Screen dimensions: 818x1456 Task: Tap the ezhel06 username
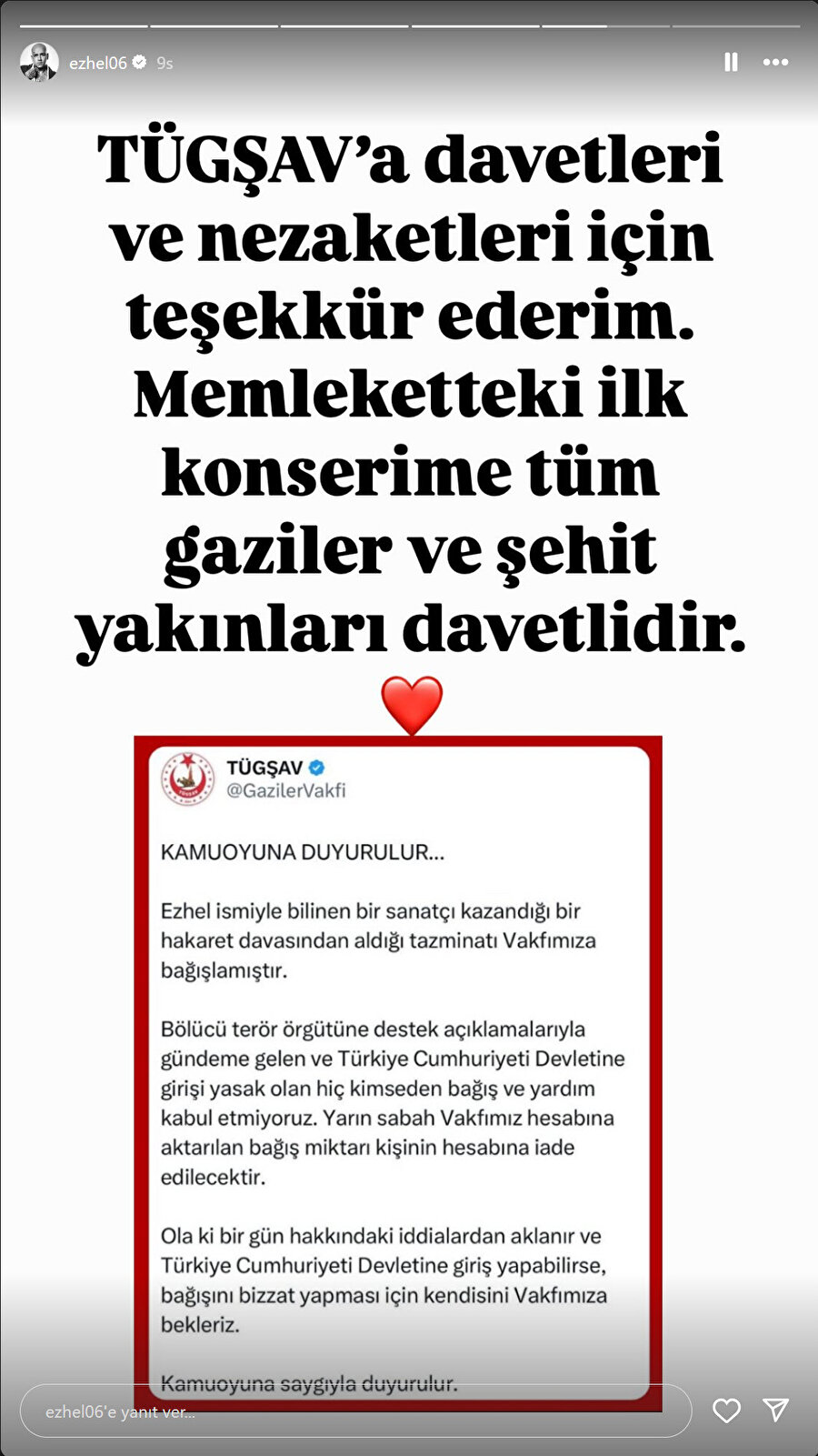point(98,63)
